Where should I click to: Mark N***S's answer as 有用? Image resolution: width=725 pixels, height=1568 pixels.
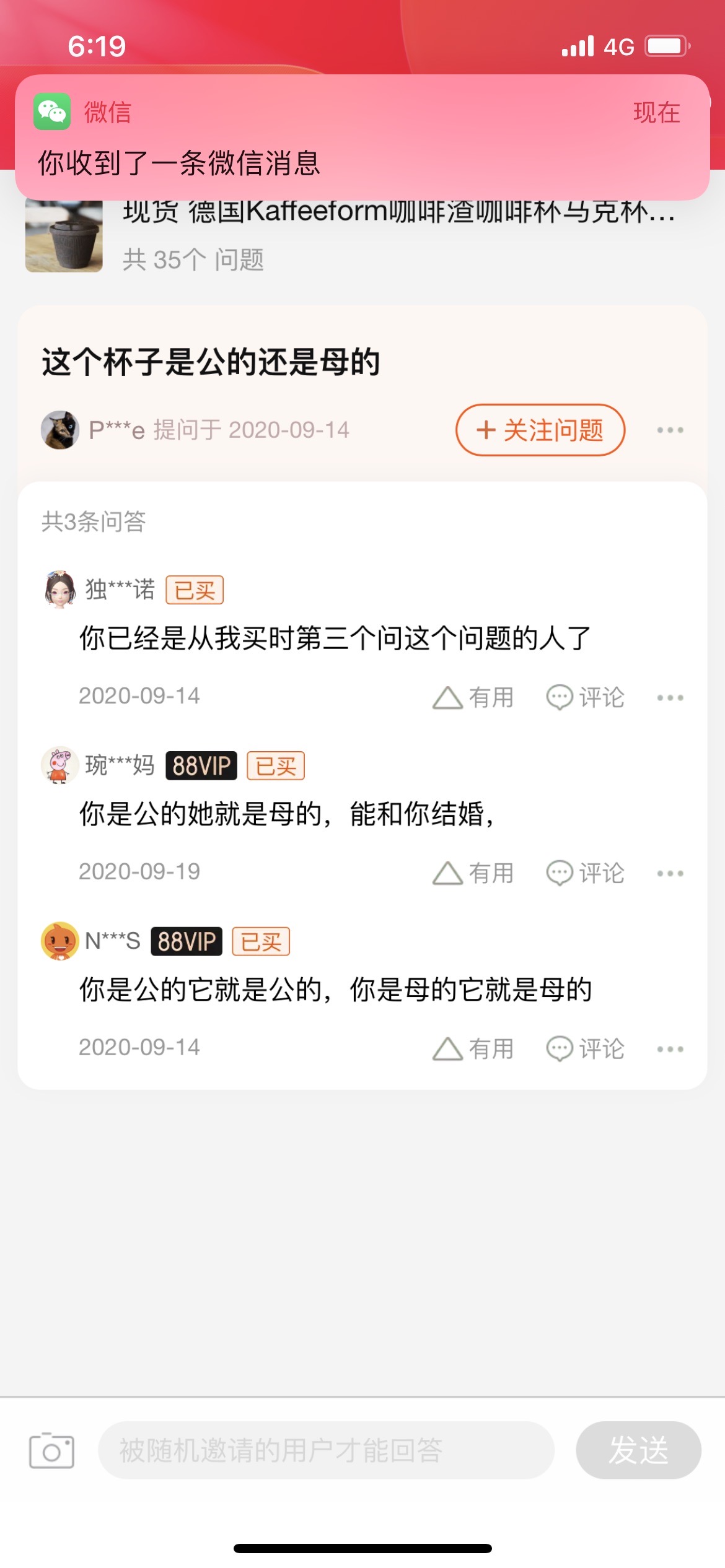tap(473, 1049)
